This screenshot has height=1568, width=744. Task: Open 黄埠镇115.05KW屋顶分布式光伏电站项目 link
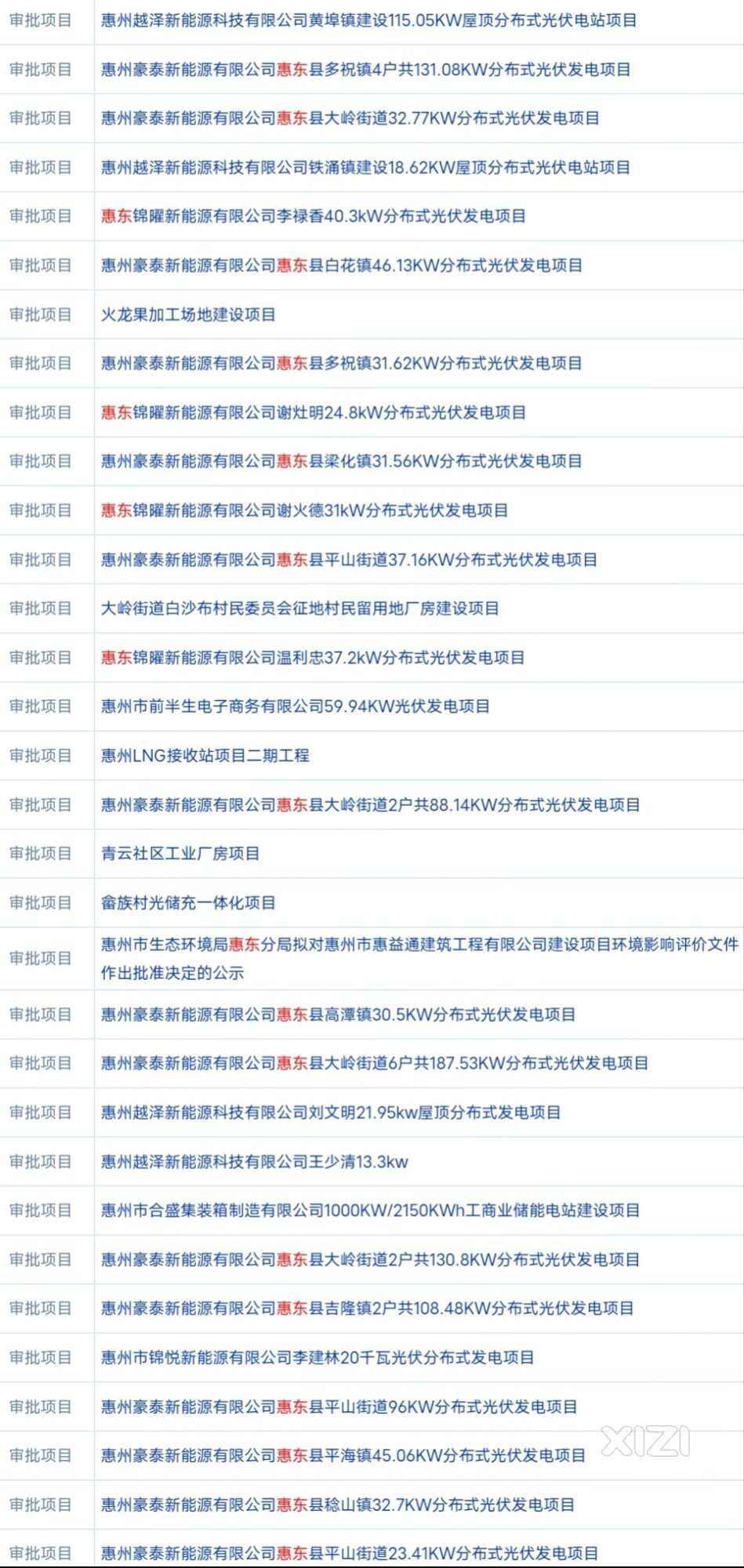pyautogui.click(x=369, y=20)
